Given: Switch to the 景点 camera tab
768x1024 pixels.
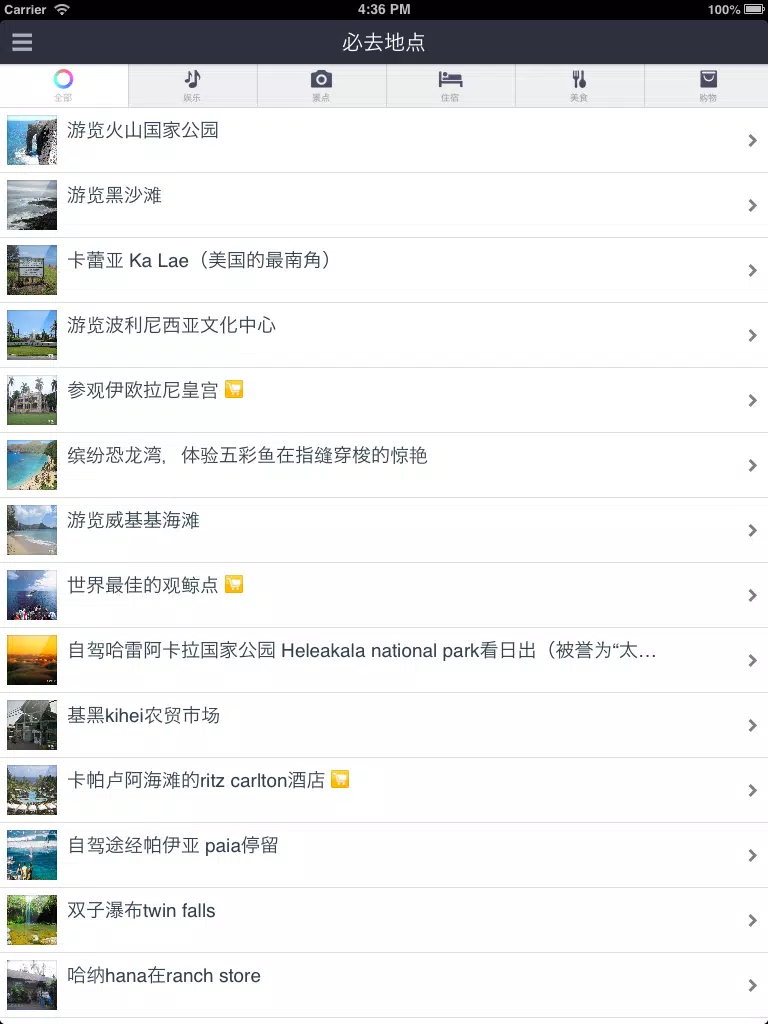Looking at the screenshot, I should click(321, 86).
